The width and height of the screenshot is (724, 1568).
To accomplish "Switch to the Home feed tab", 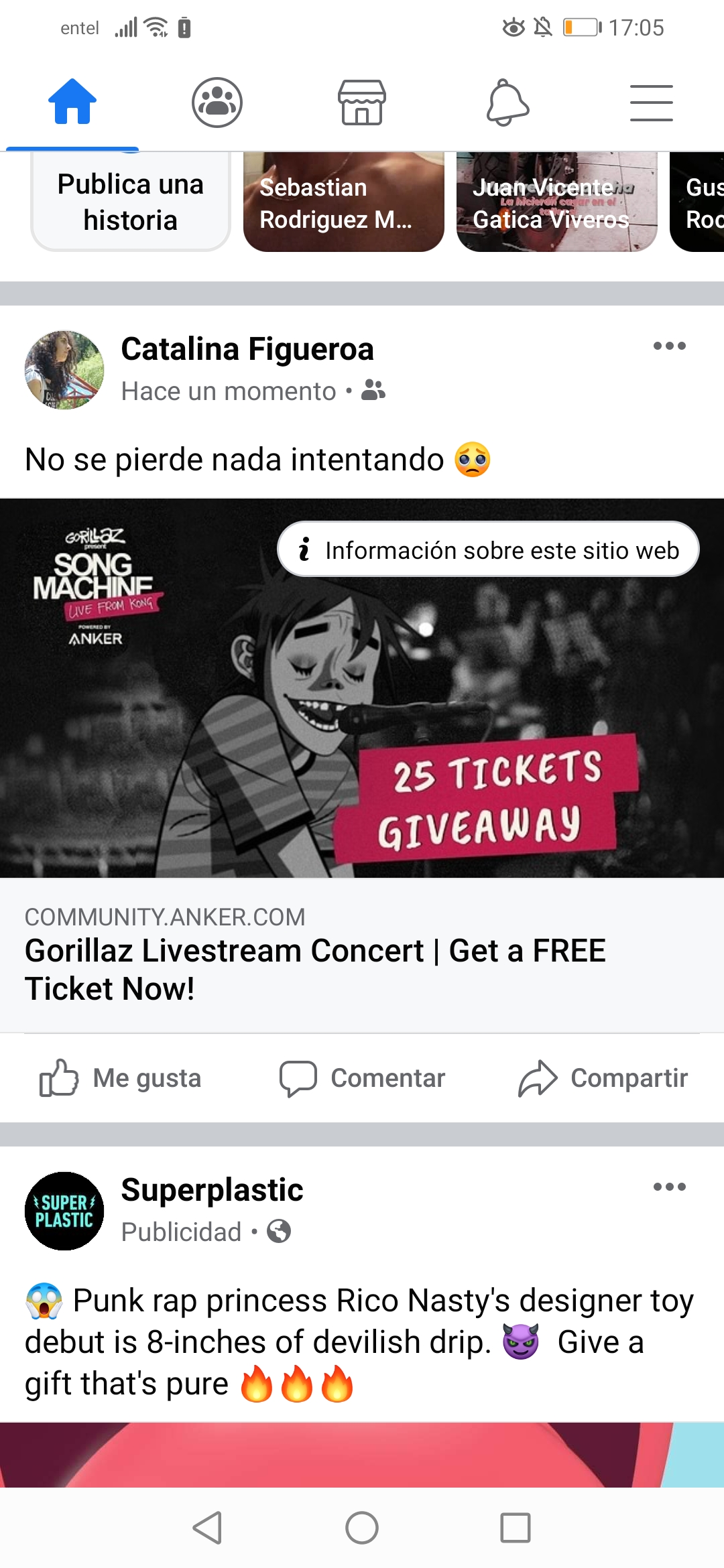I will [x=72, y=103].
